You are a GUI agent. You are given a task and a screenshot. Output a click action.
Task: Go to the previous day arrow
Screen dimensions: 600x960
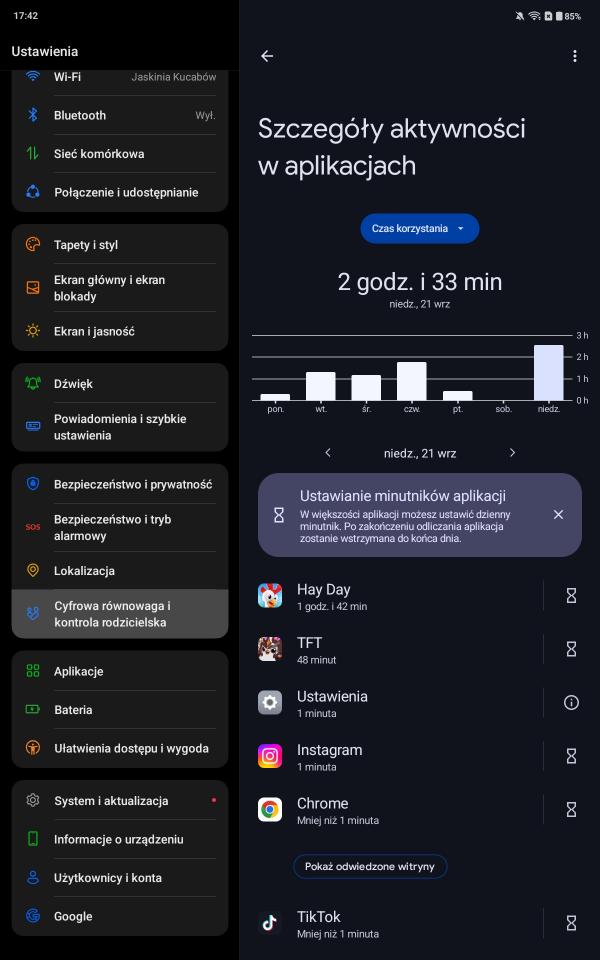point(327,453)
